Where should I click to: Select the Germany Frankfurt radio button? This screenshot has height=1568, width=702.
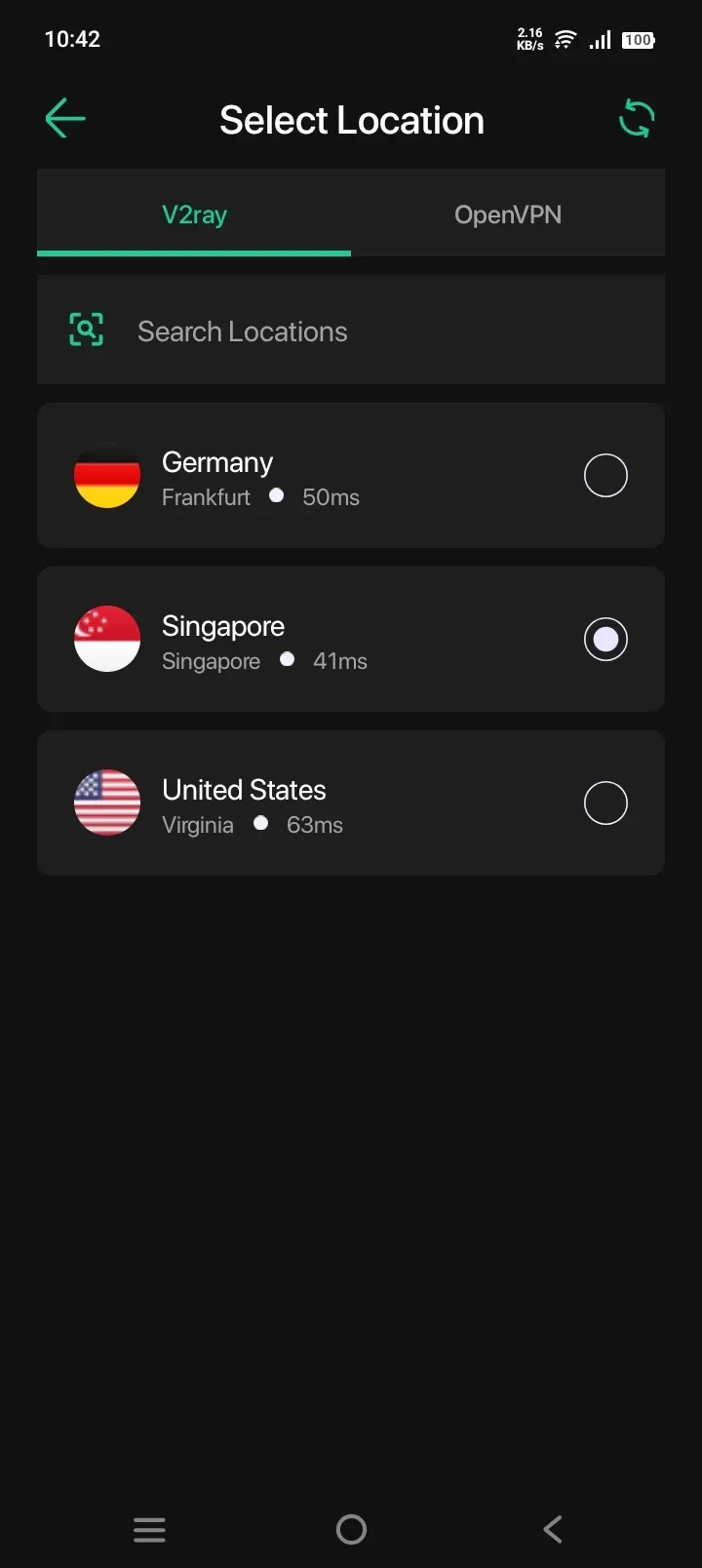[605, 476]
